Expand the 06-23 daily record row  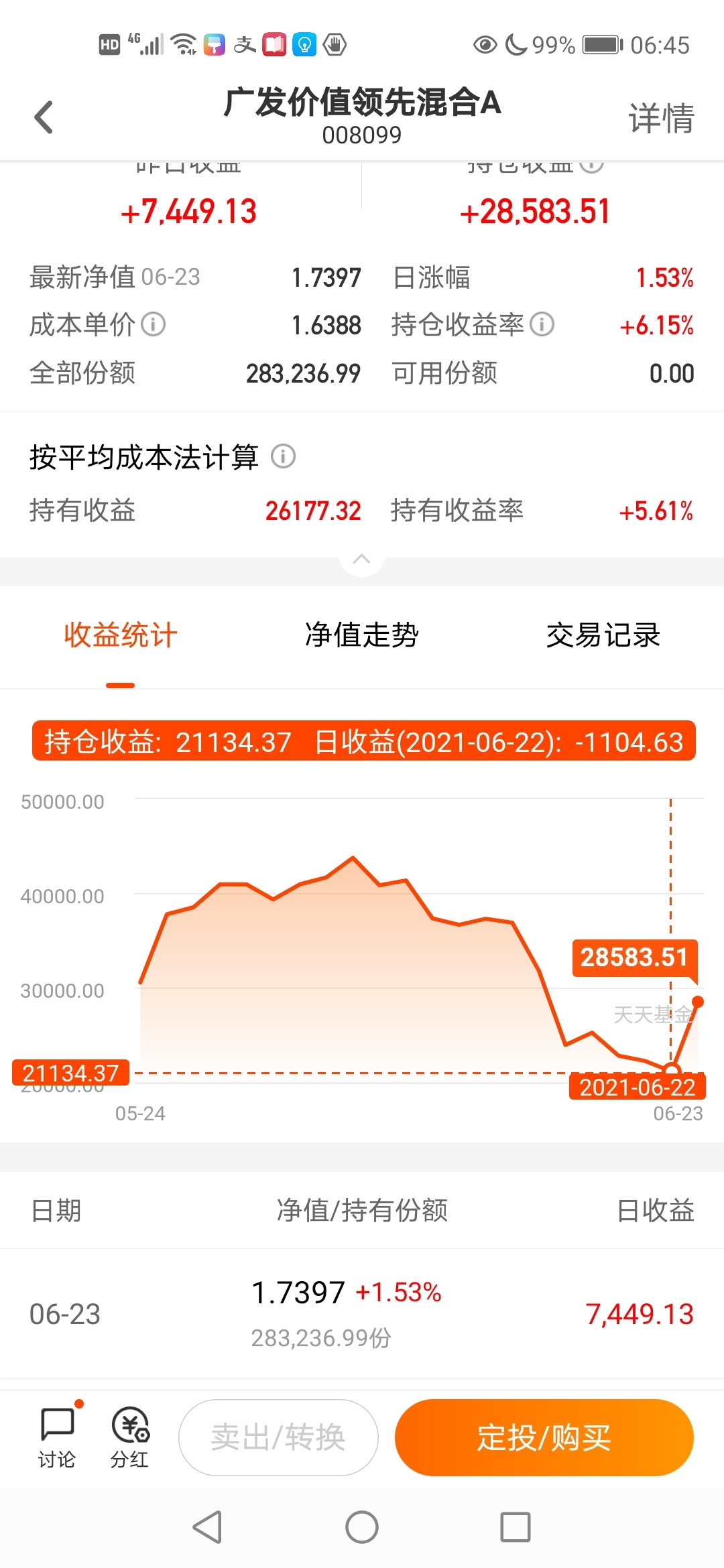(x=362, y=1312)
